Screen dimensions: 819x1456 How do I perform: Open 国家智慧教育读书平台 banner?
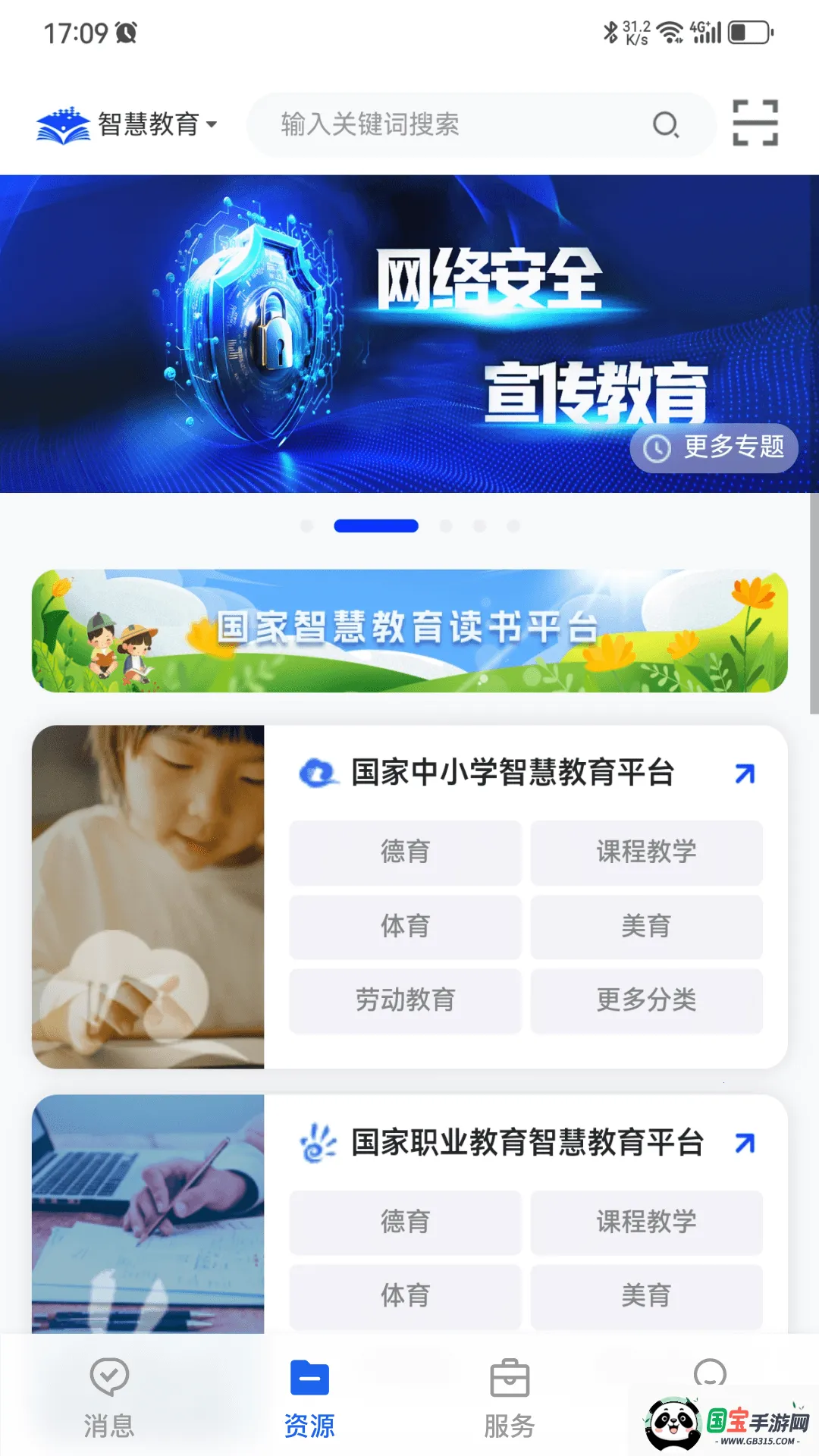409,630
